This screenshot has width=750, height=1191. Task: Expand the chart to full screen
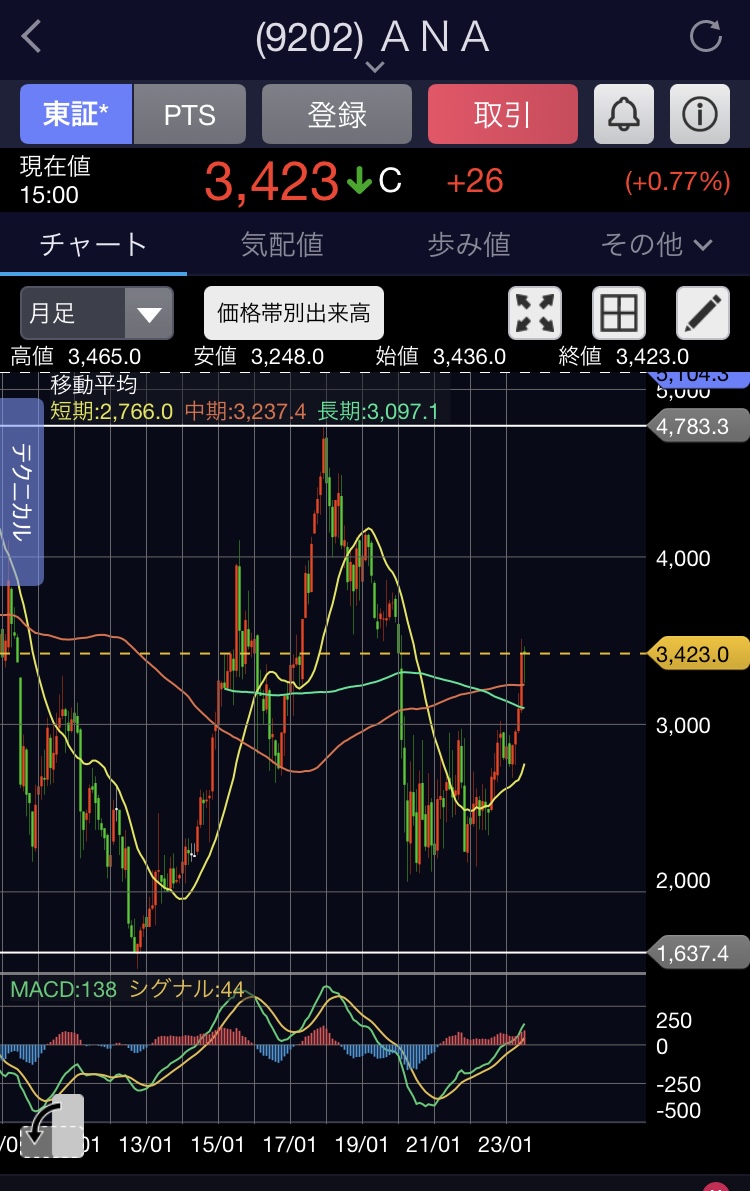tap(535, 314)
